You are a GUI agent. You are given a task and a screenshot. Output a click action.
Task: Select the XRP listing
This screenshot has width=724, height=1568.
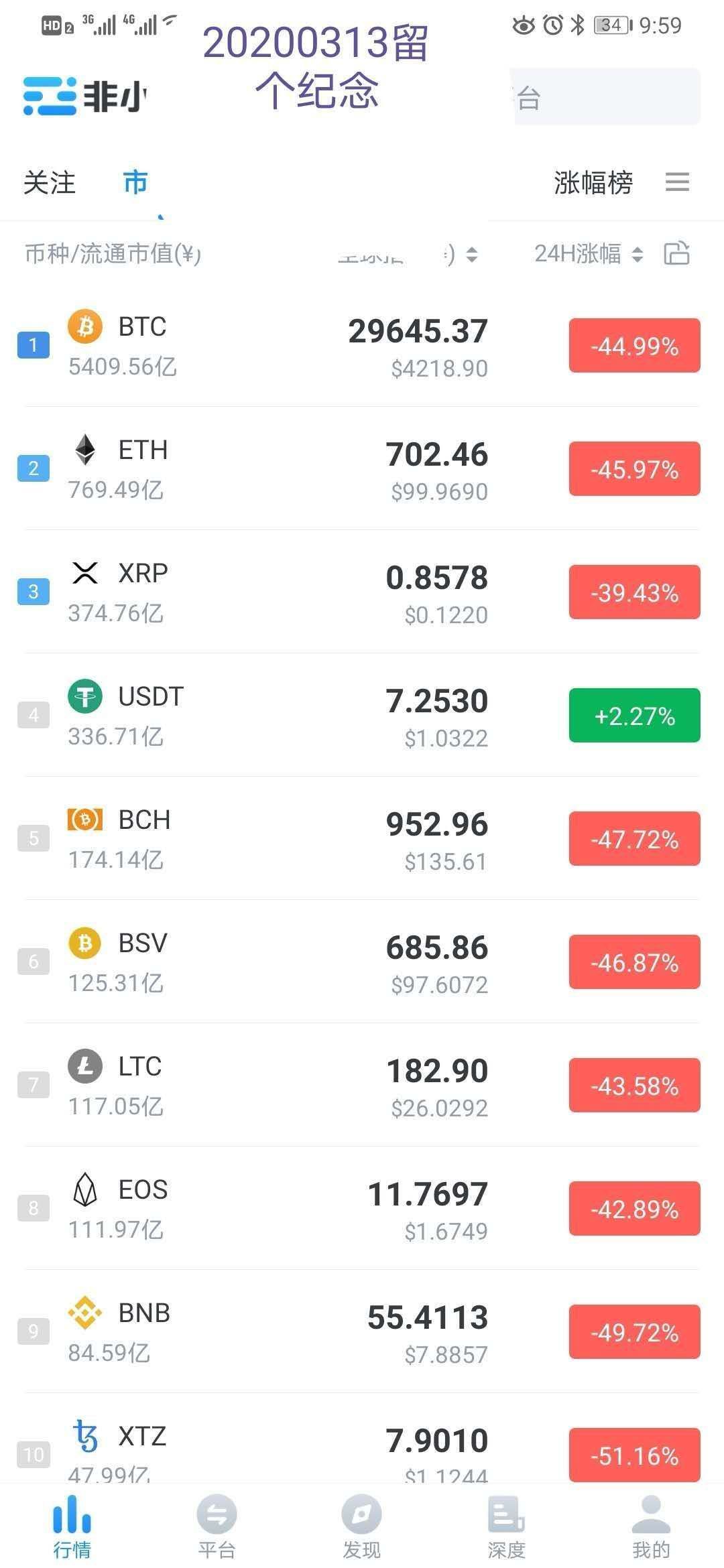click(268, 592)
